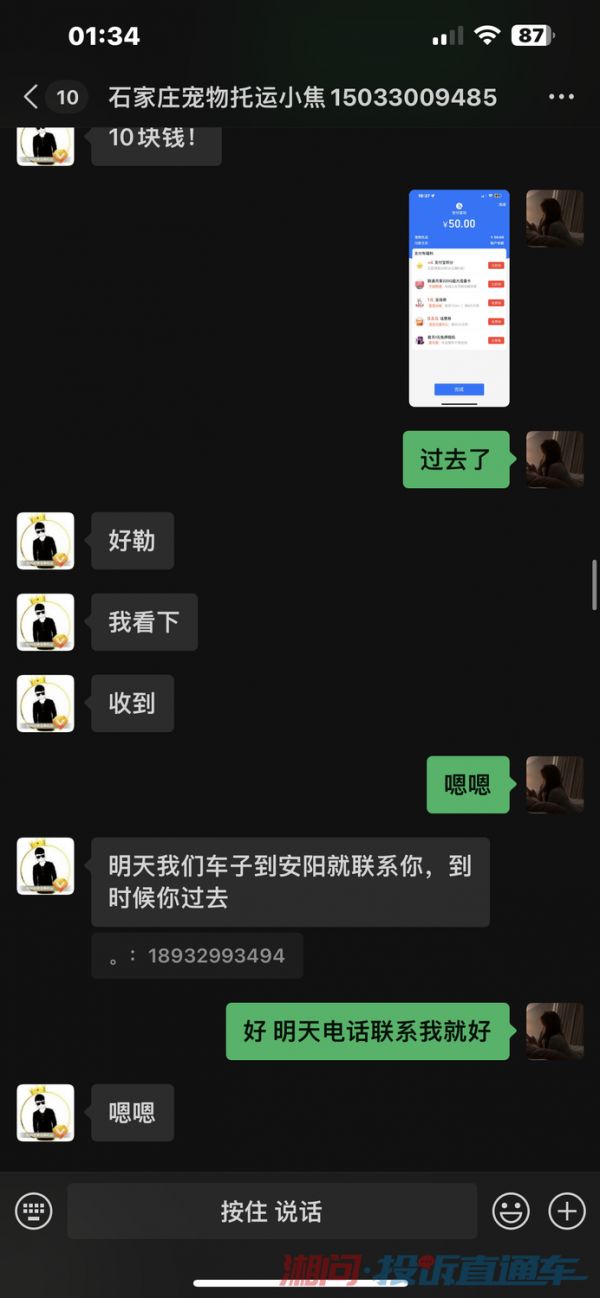Open my avatar beside 过去了 message
600x1298 pixels.
pos(554,459)
